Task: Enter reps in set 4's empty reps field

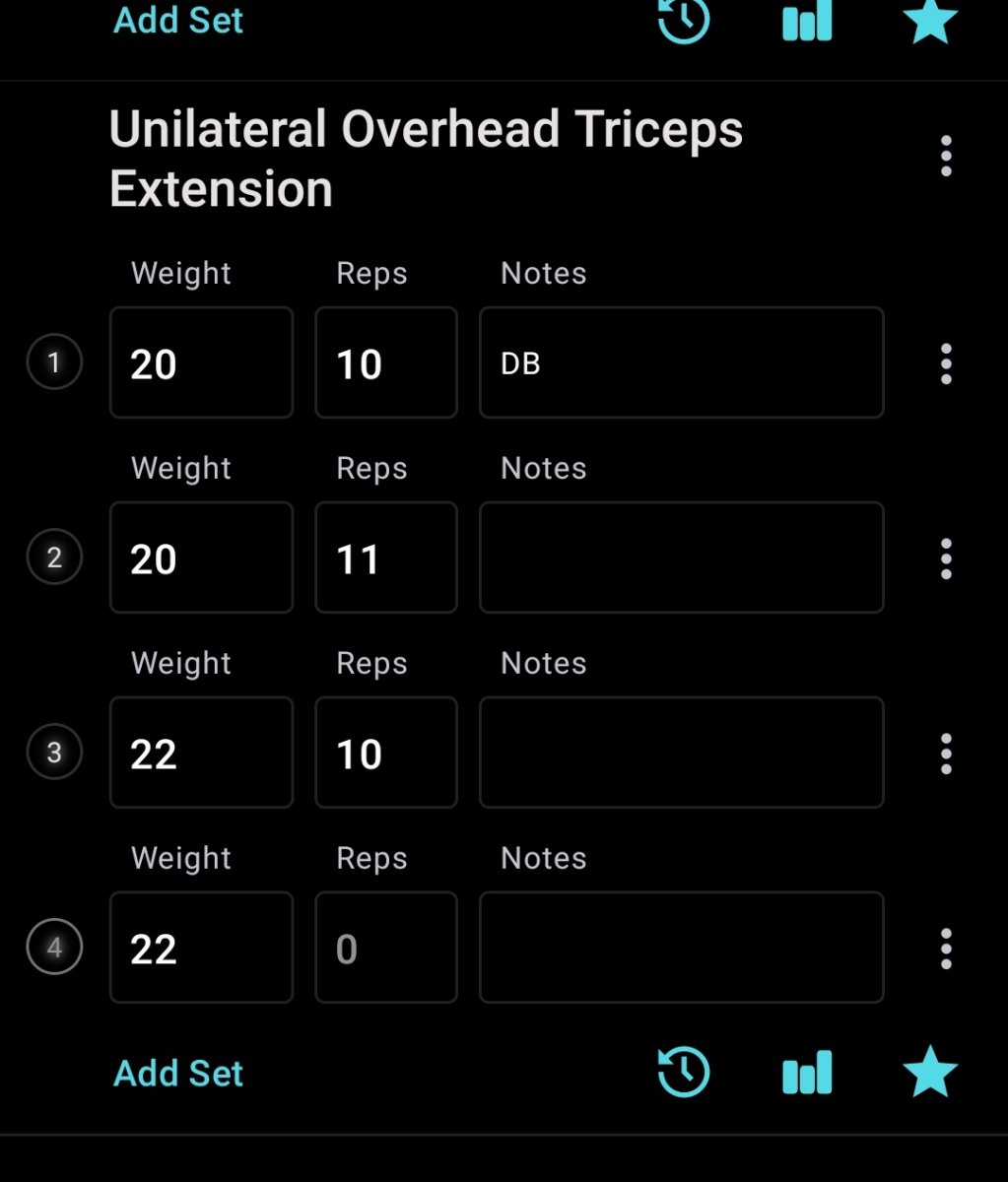Action: [385, 948]
